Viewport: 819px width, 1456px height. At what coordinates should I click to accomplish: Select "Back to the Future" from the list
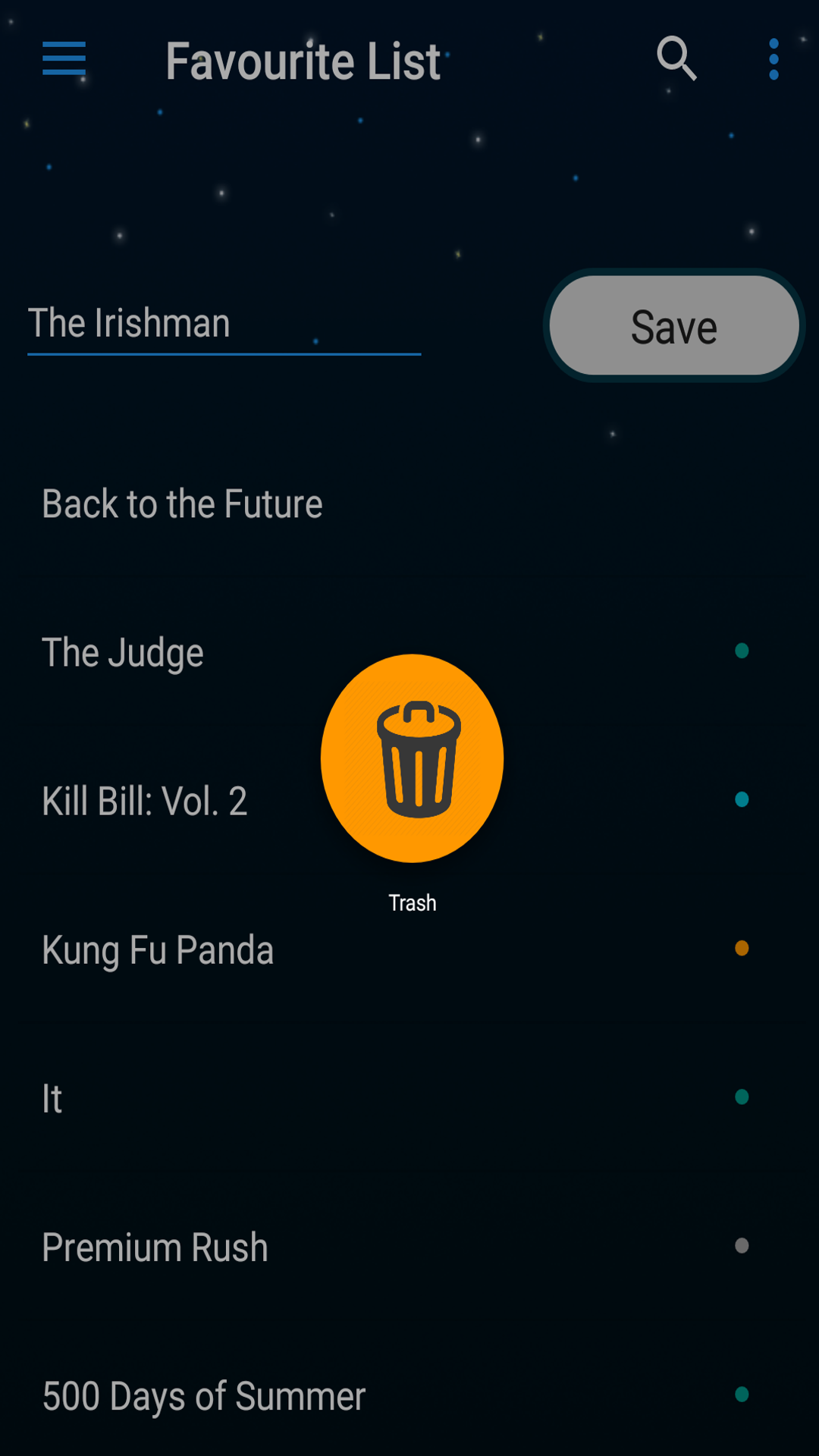181,503
